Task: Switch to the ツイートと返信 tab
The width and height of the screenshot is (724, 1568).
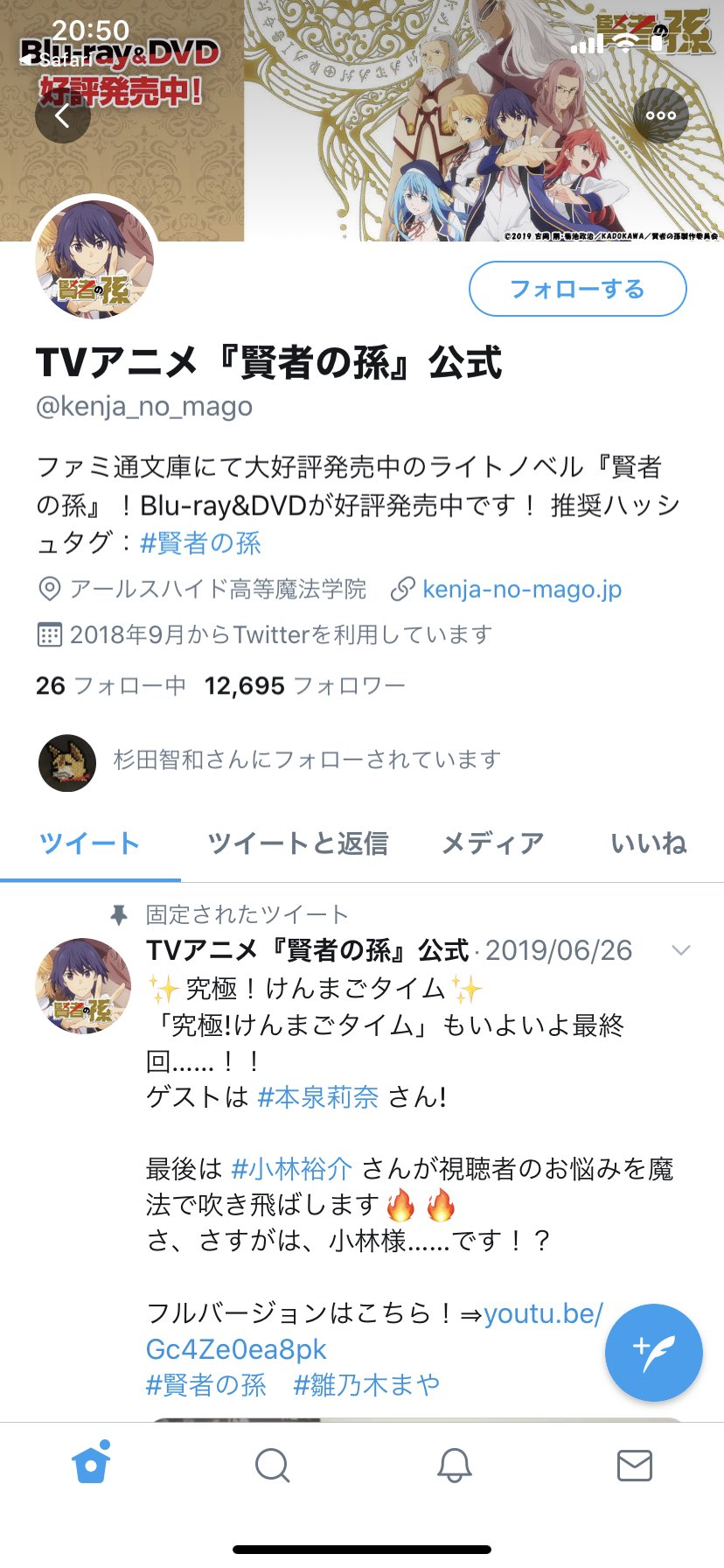Action: pyautogui.click(x=298, y=843)
